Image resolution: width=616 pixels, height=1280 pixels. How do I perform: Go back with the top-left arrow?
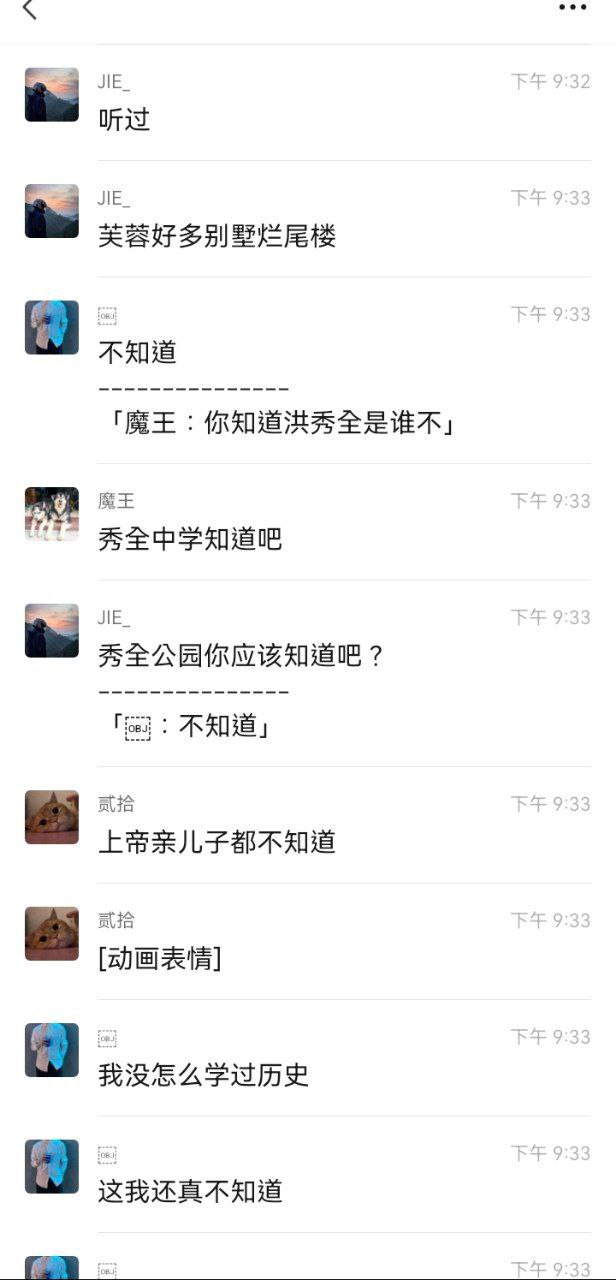point(29,9)
